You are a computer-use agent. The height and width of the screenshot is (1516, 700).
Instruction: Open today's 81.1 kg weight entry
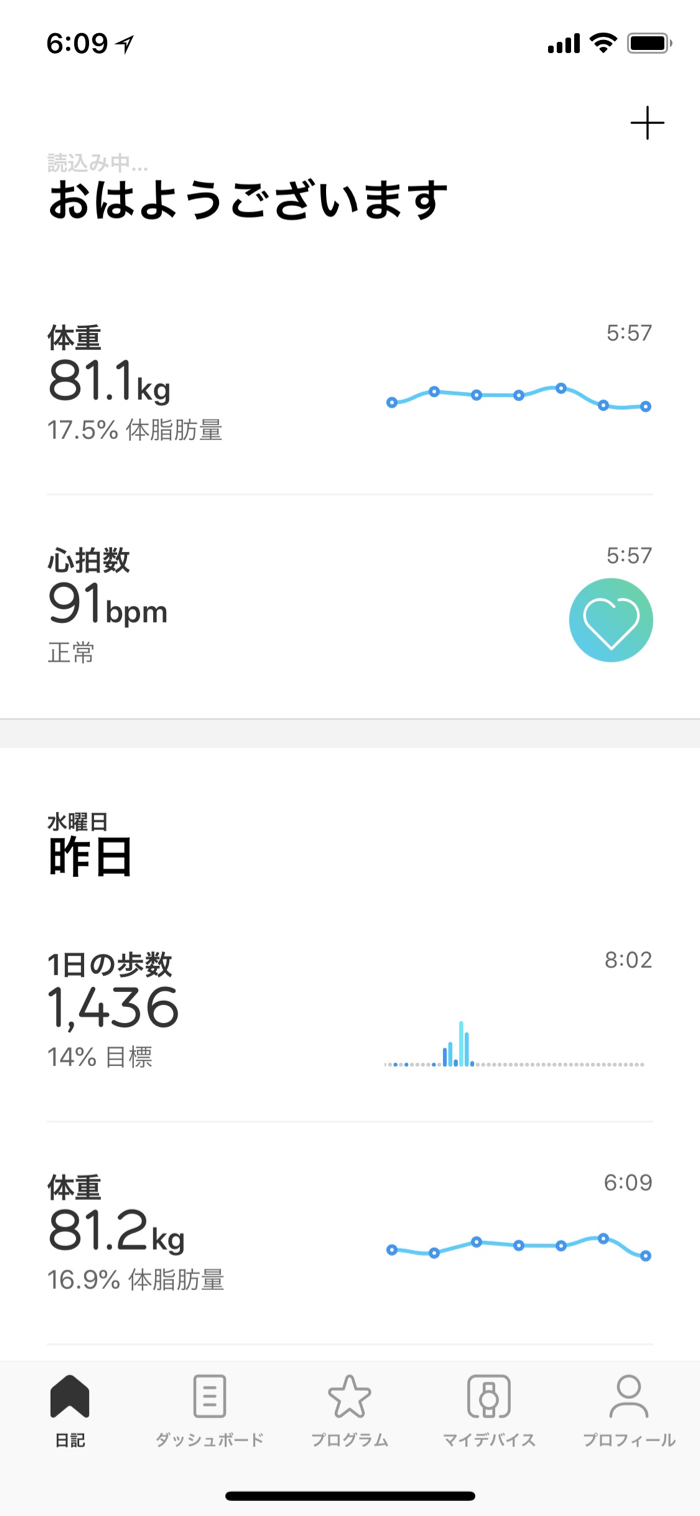click(x=350, y=384)
